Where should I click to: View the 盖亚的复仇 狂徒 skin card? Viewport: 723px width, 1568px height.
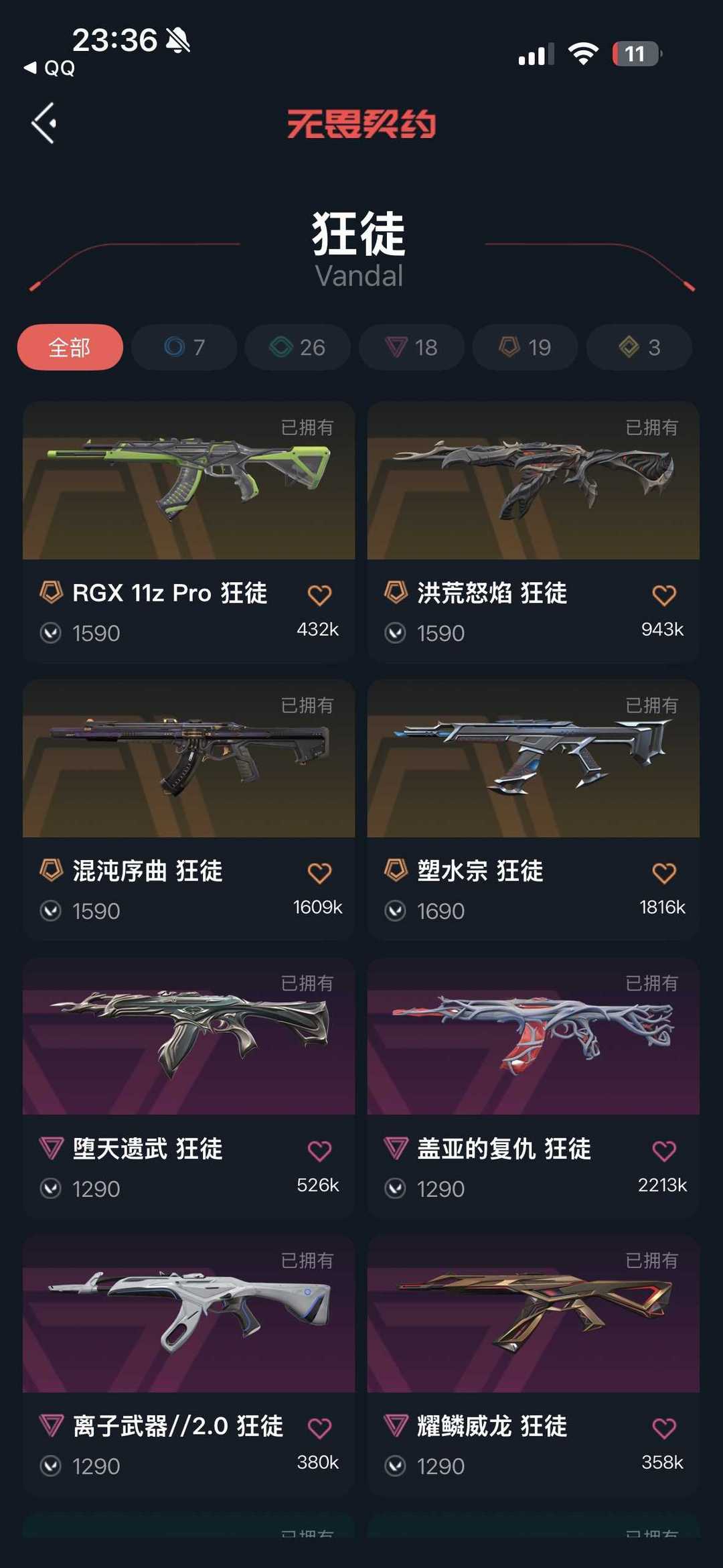[533, 1037]
